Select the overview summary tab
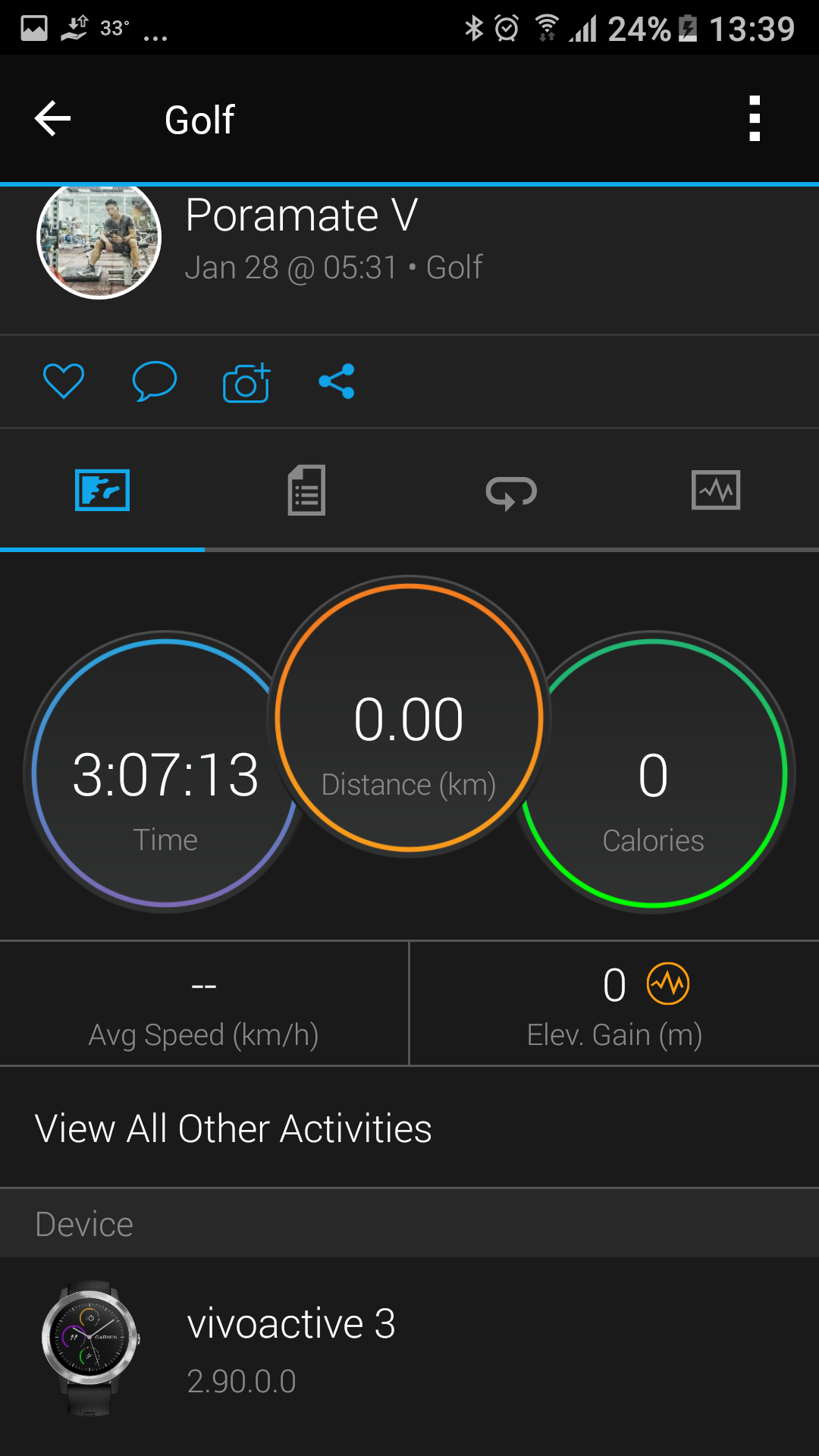 [102, 490]
